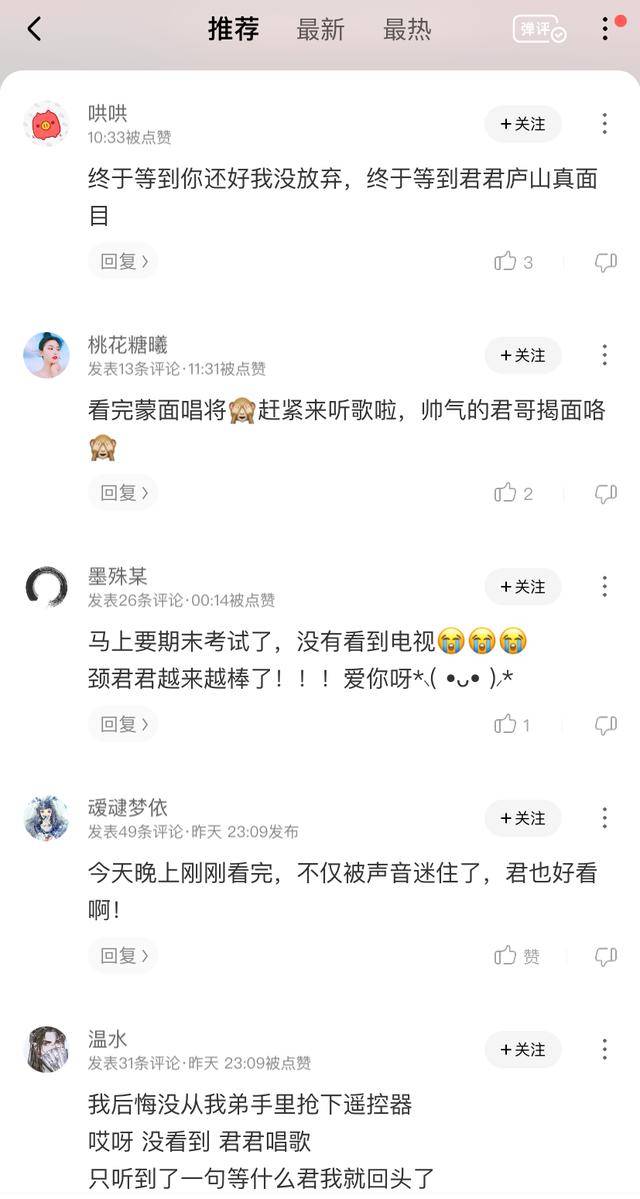Go back using the top-left arrow
This screenshot has width=640, height=1199.
[x=34, y=29]
